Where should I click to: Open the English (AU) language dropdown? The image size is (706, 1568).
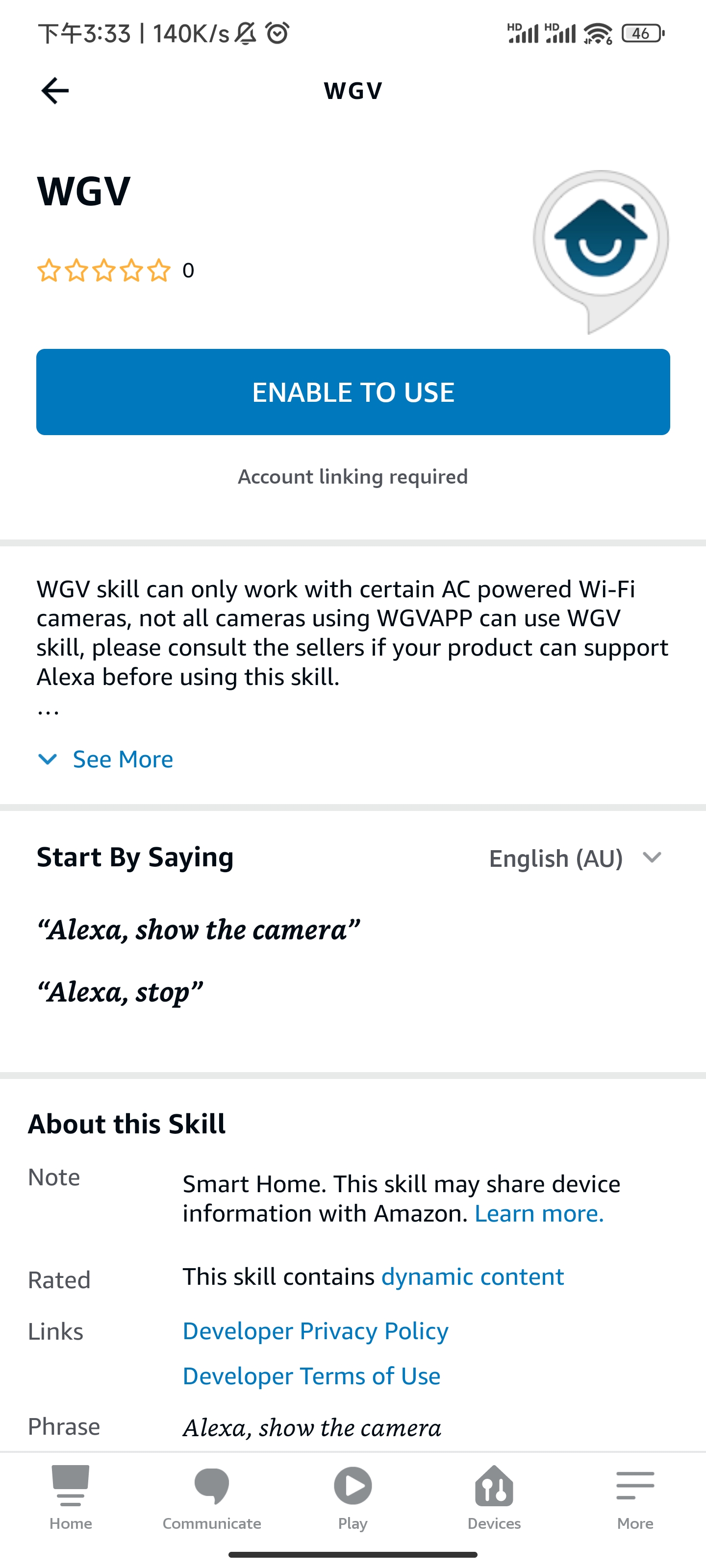(x=576, y=857)
